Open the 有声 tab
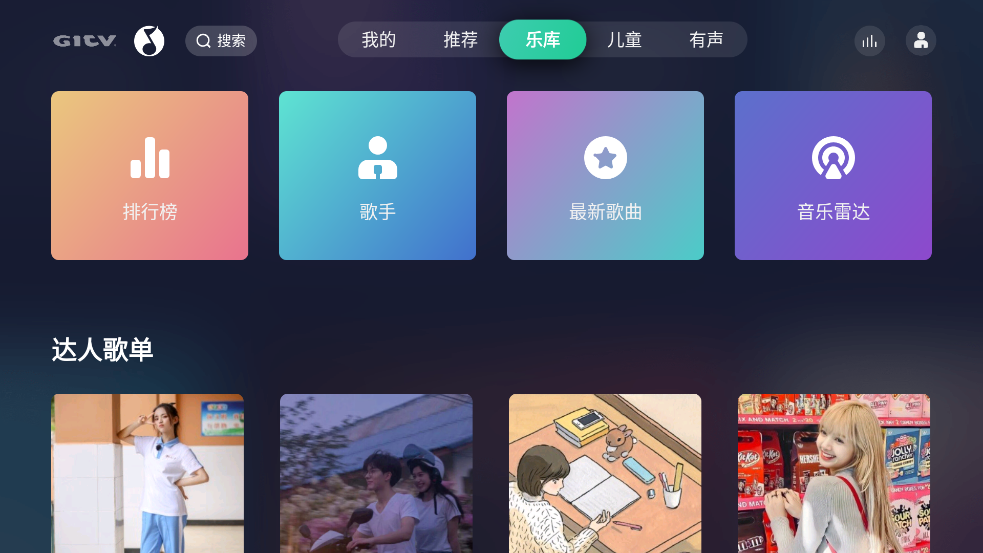Image resolution: width=983 pixels, height=553 pixels. click(x=706, y=40)
